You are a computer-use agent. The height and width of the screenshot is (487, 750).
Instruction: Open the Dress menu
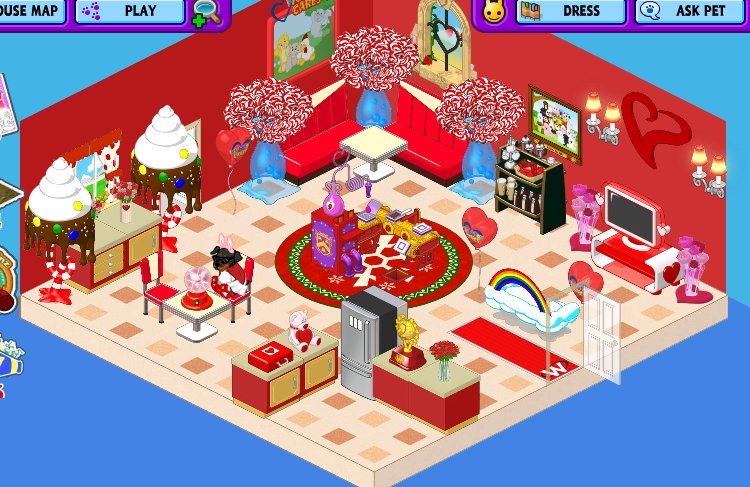[571, 11]
